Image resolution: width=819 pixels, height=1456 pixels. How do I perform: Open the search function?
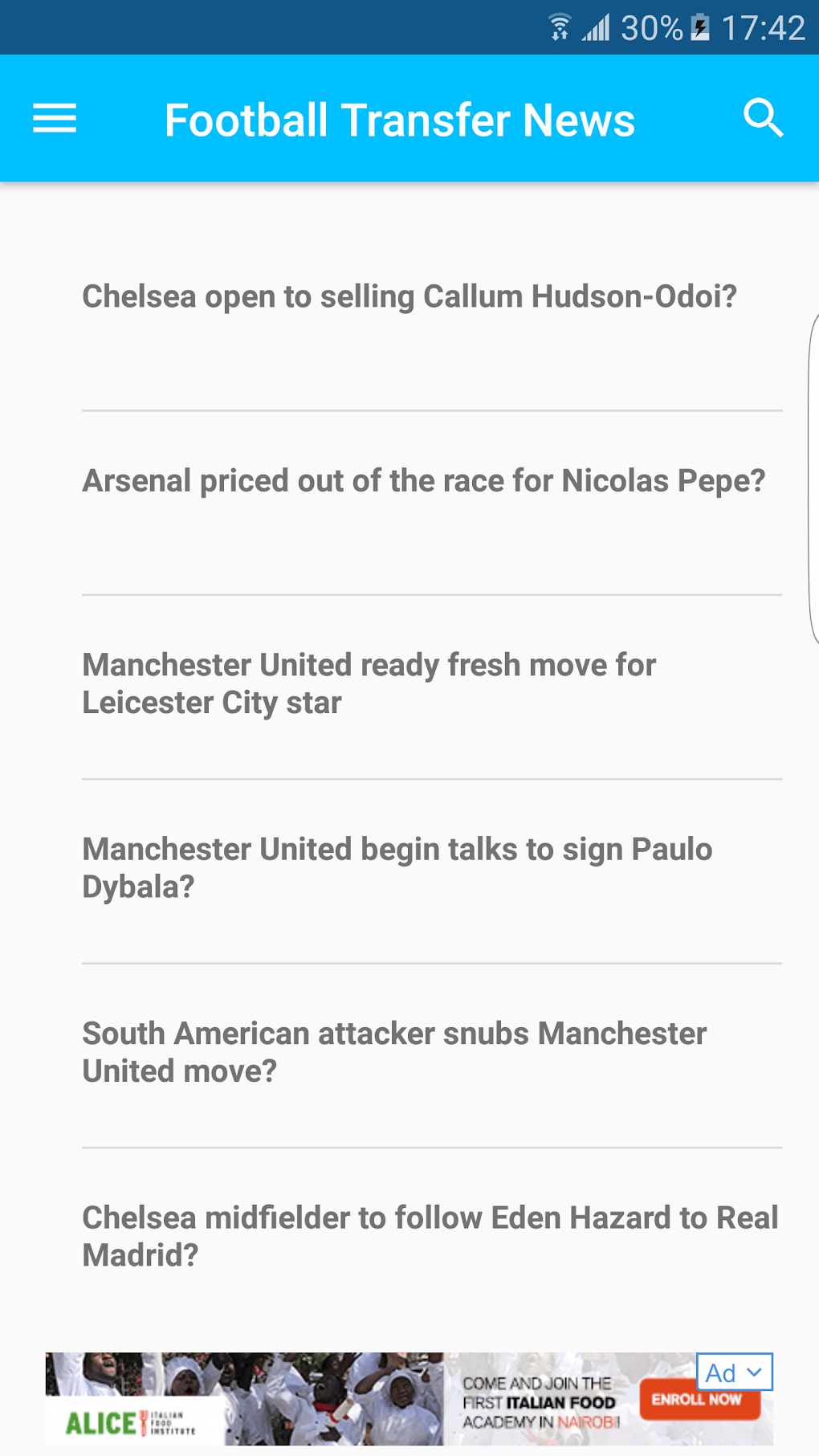point(763,117)
